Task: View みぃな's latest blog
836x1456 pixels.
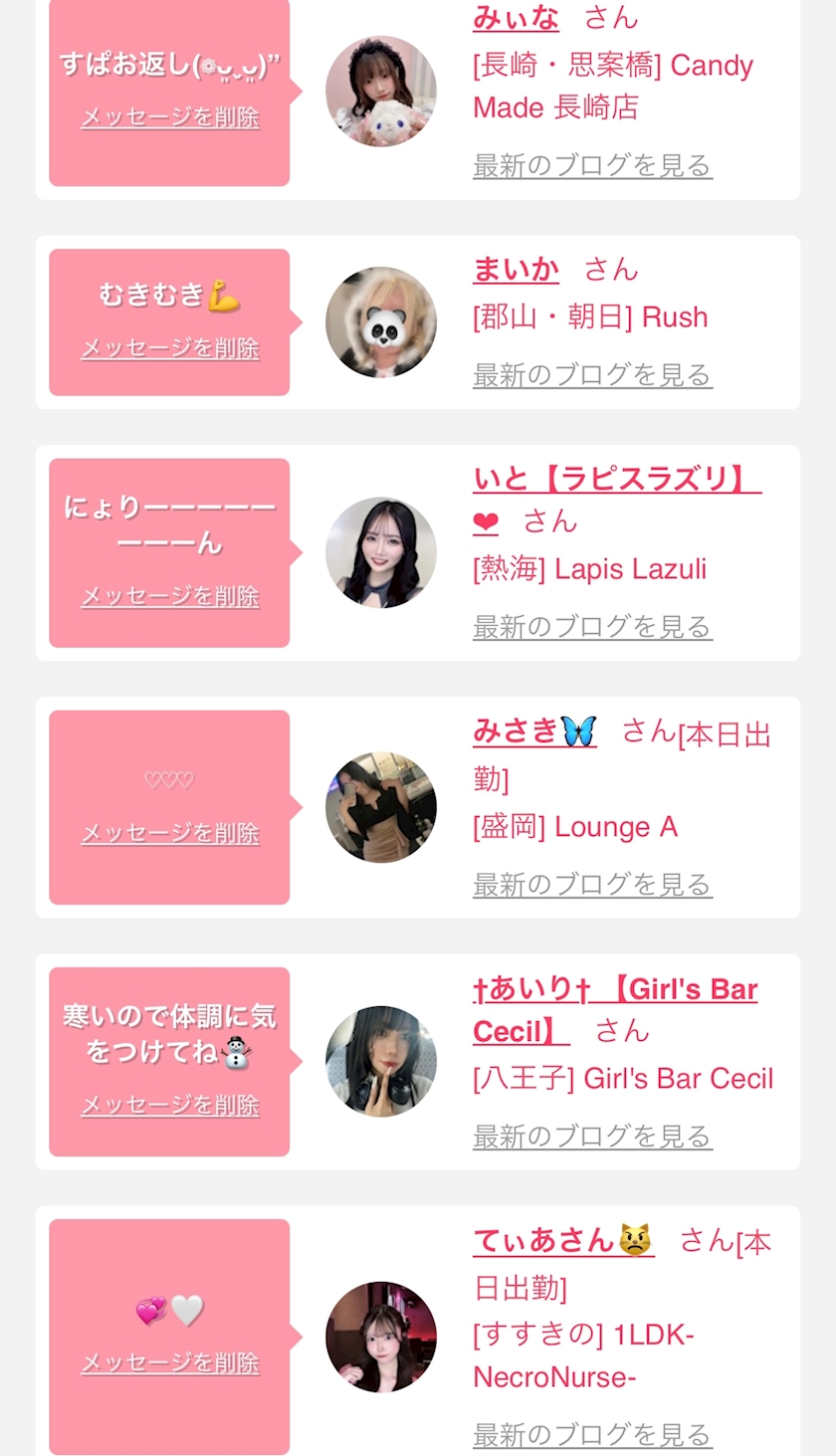Action: (x=592, y=165)
